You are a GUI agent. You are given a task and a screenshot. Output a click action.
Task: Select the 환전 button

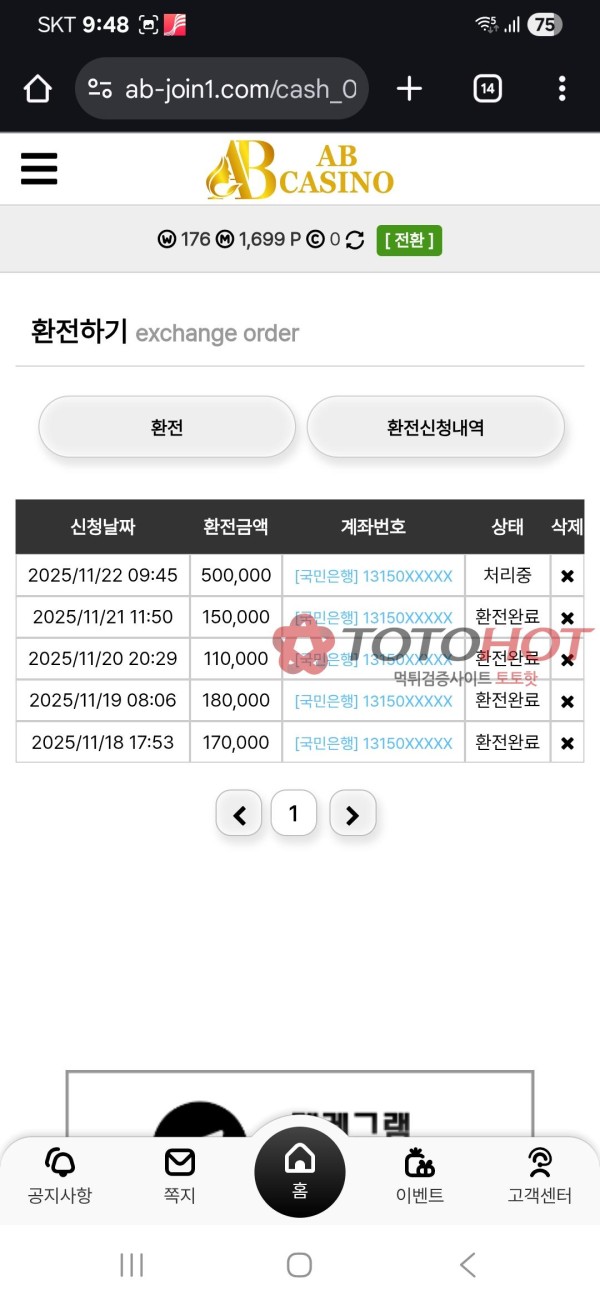point(167,427)
